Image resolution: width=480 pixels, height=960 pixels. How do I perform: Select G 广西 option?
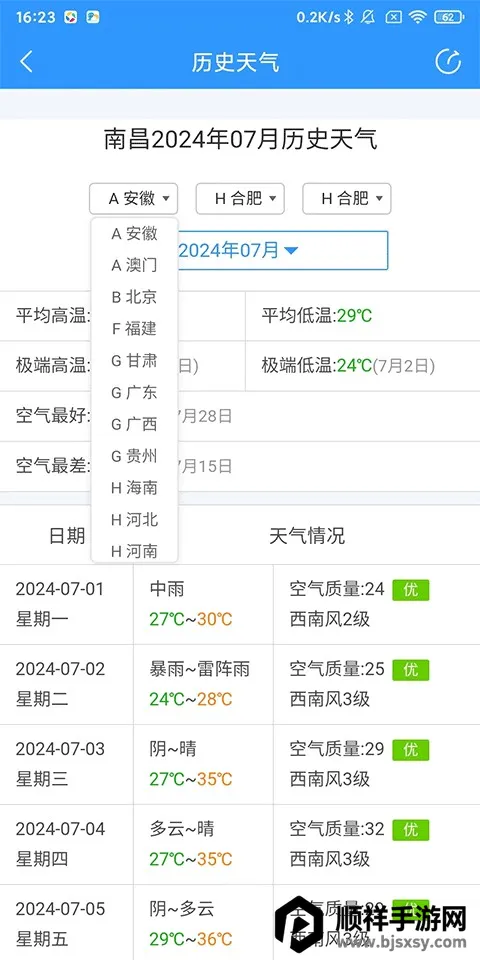coord(134,424)
